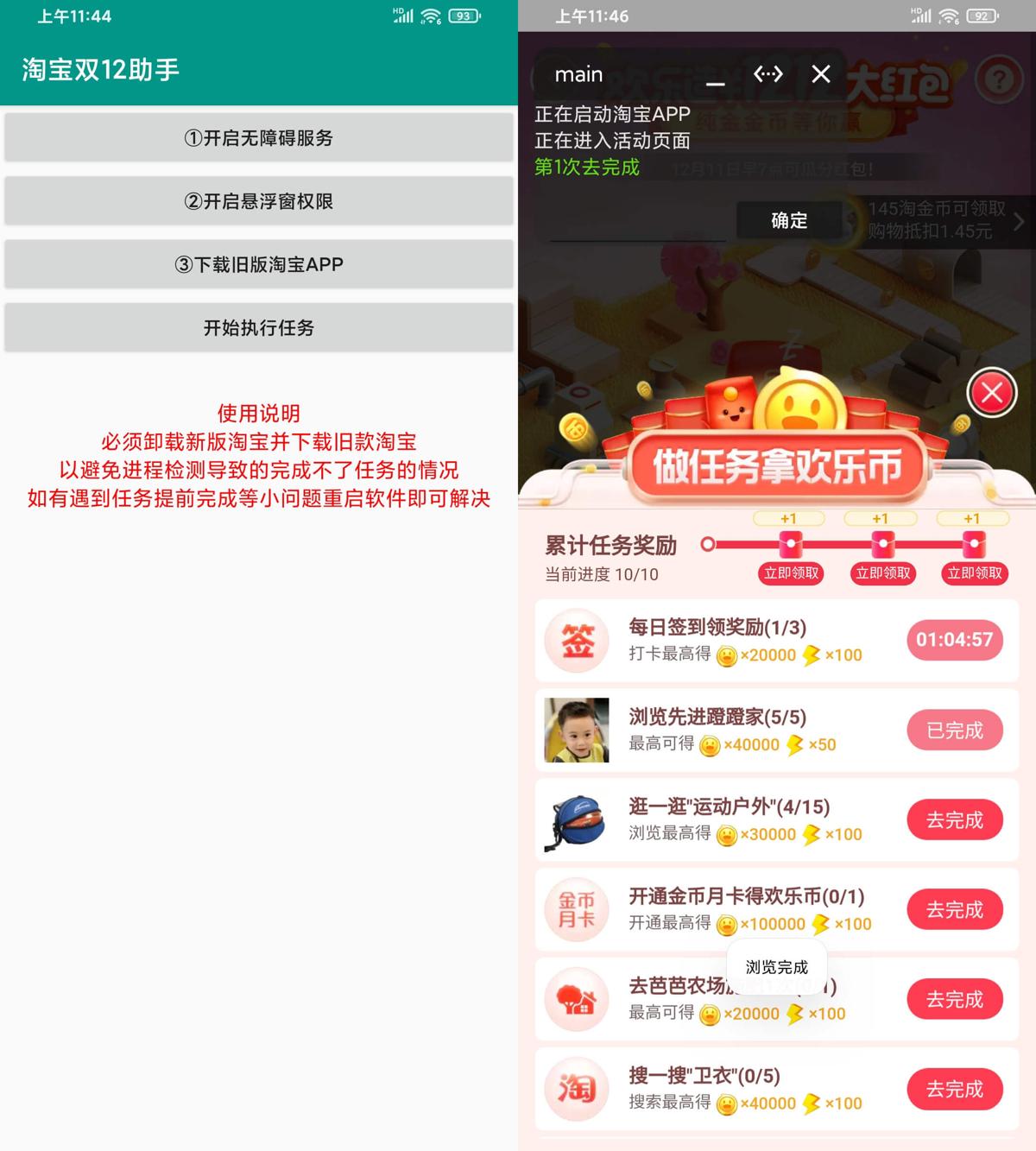This screenshot has width=1036, height=1151.
Task: Go complete the 逛一逛"运动户外" task
Action: click(x=954, y=820)
